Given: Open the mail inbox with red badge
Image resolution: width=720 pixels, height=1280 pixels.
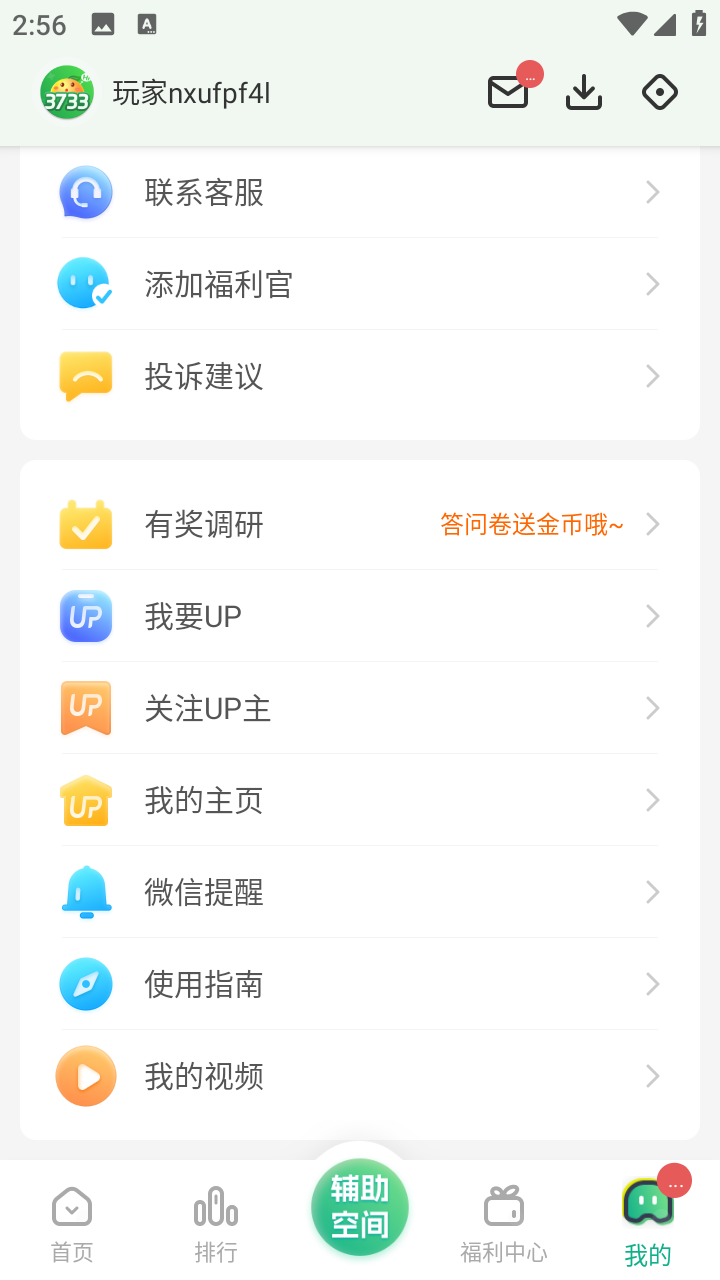Looking at the screenshot, I should click(507, 90).
